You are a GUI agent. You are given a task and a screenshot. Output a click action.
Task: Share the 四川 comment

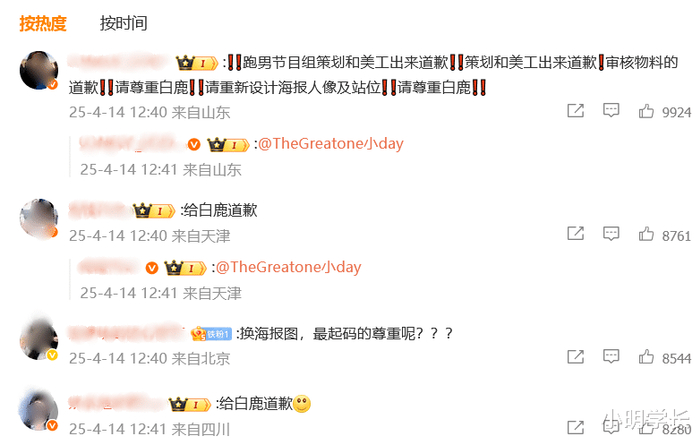coord(575,428)
